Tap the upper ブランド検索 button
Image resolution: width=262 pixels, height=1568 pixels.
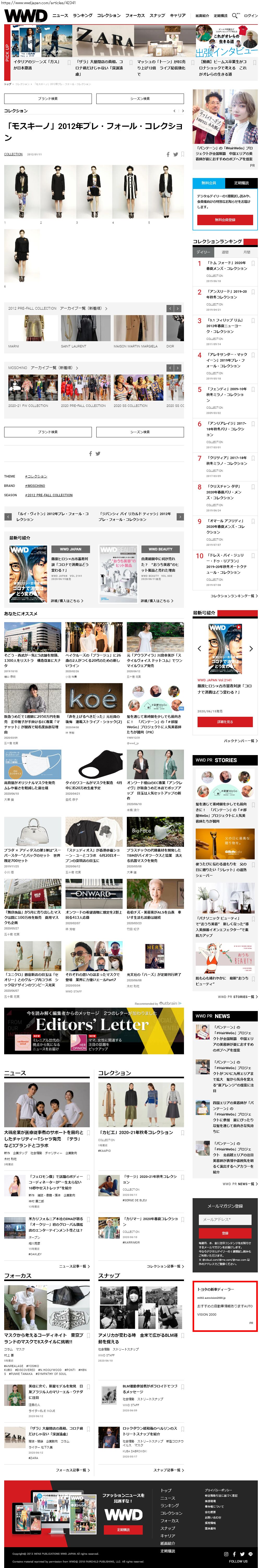coord(47,99)
